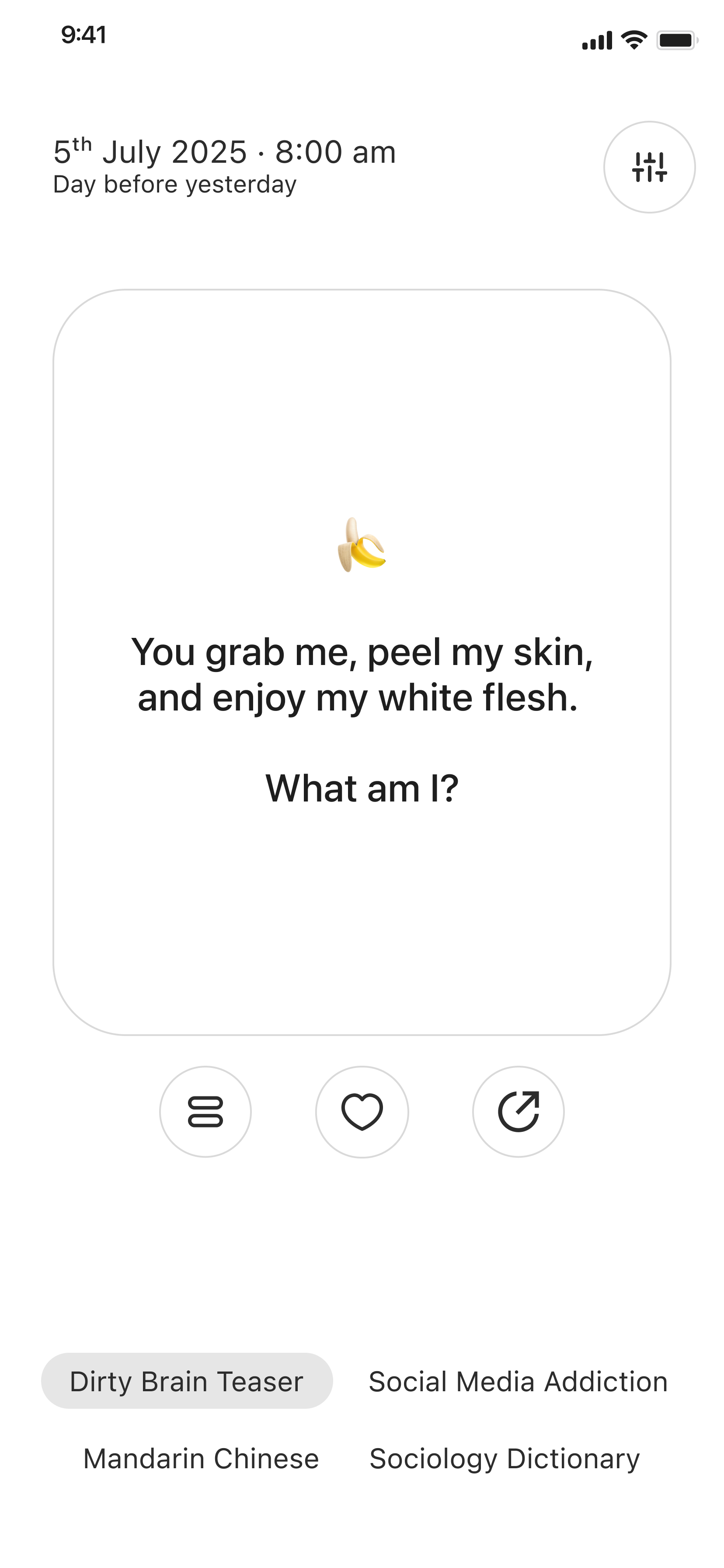Tap the riddle card to reveal answer
Image resolution: width=724 pixels, height=1568 pixels.
pyautogui.click(x=362, y=662)
